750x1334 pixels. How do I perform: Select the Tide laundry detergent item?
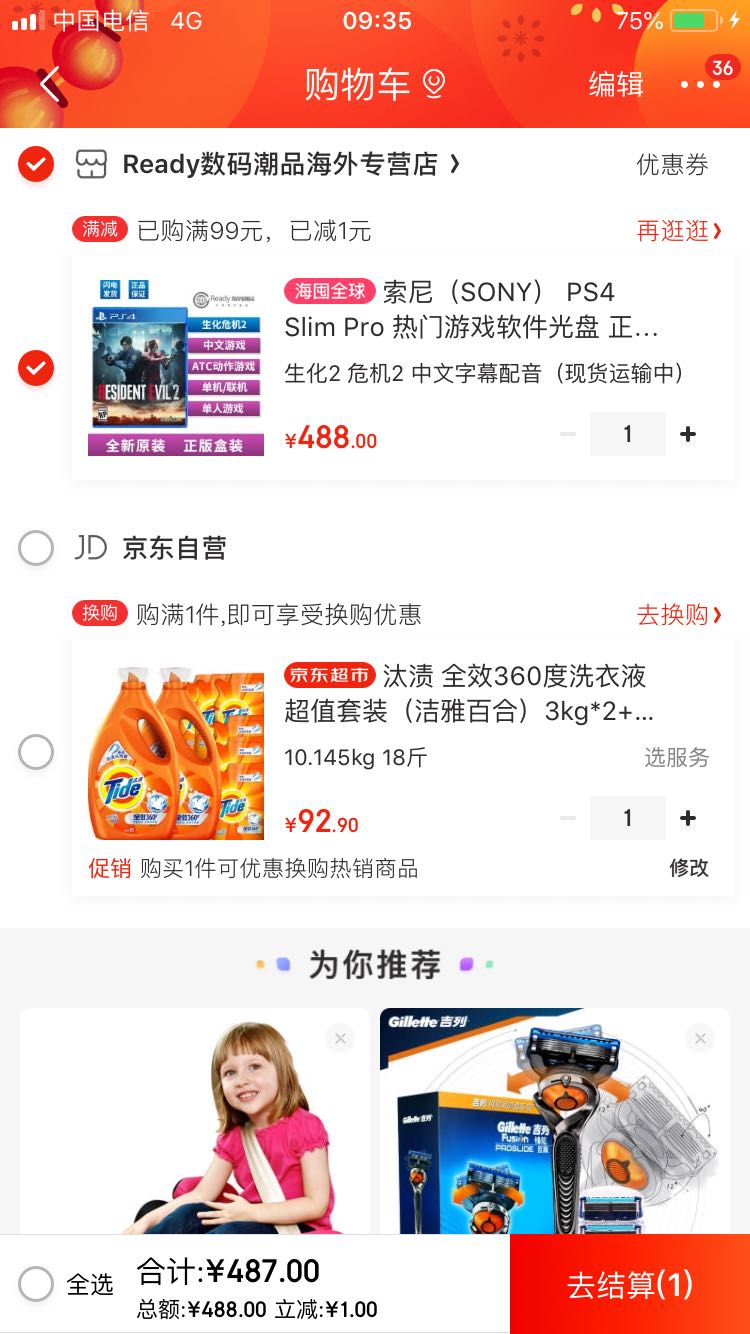point(36,752)
